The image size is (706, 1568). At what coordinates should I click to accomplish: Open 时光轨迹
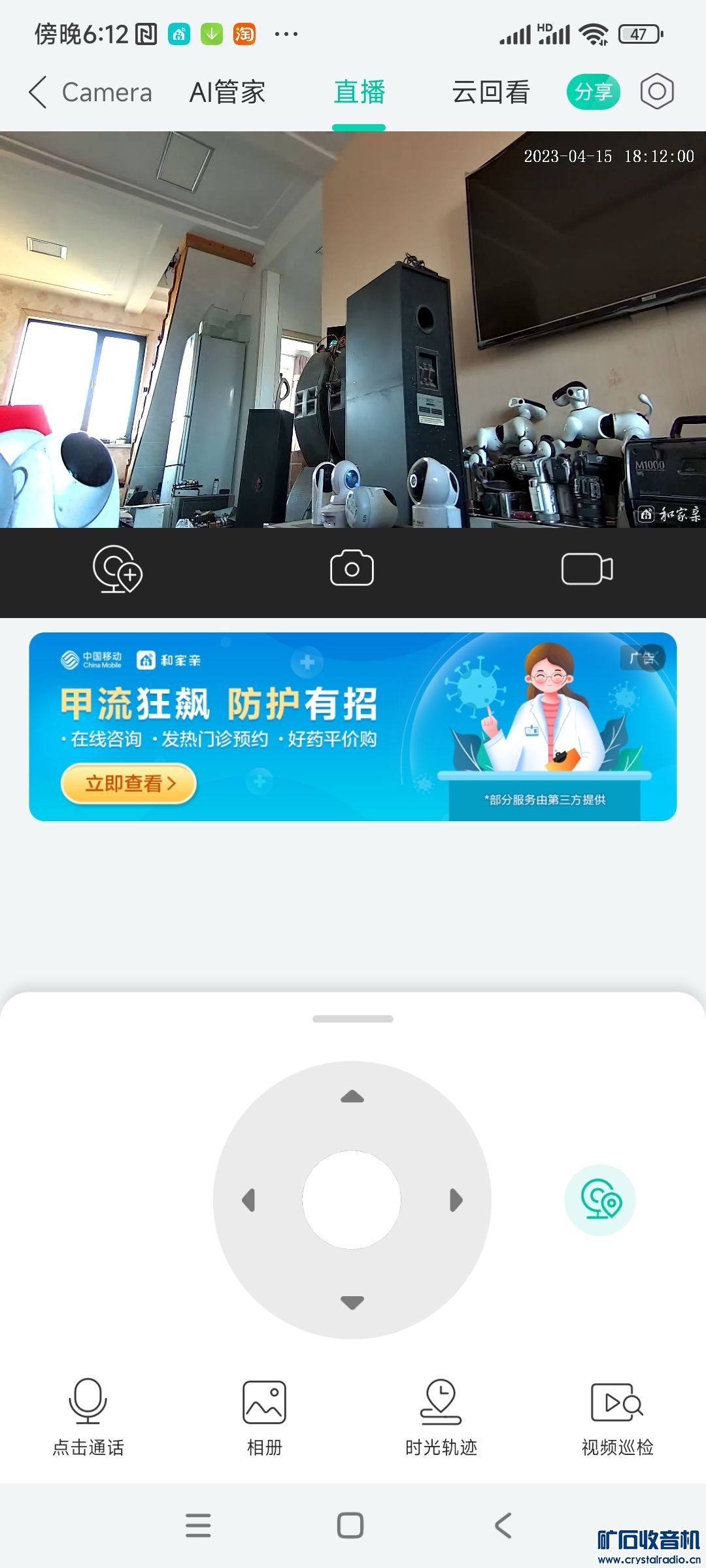click(441, 1414)
